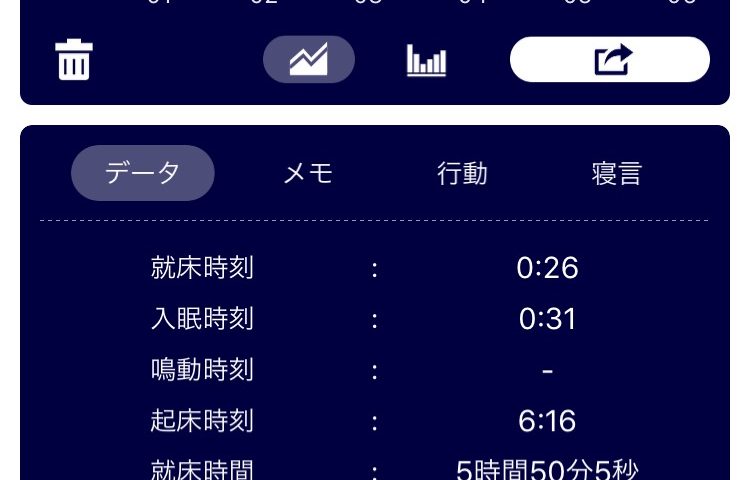This screenshot has height=480, width=750.
Task: Open the メモ tab
Action: coord(308,173)
